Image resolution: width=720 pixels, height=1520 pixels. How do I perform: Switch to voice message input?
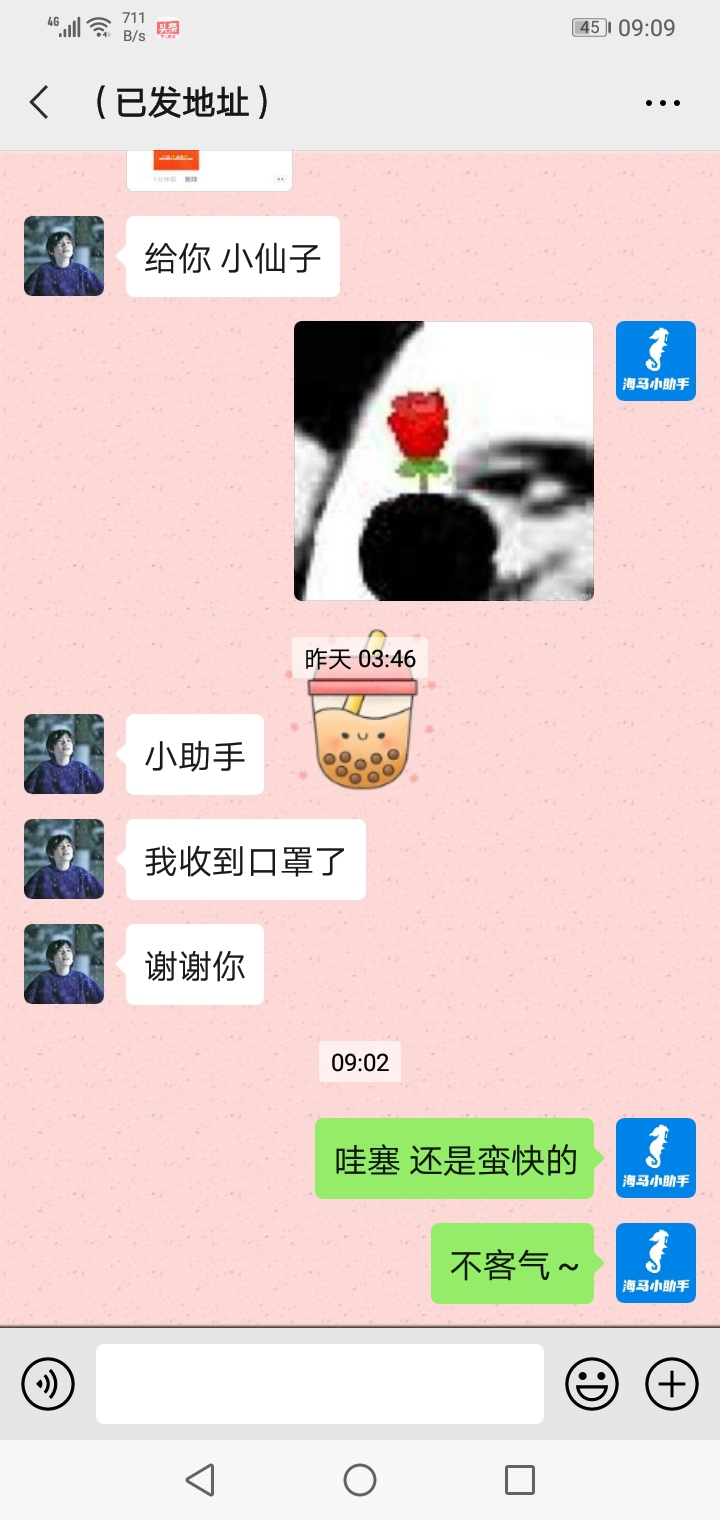pyautogui.click(x=48, y=1384)
